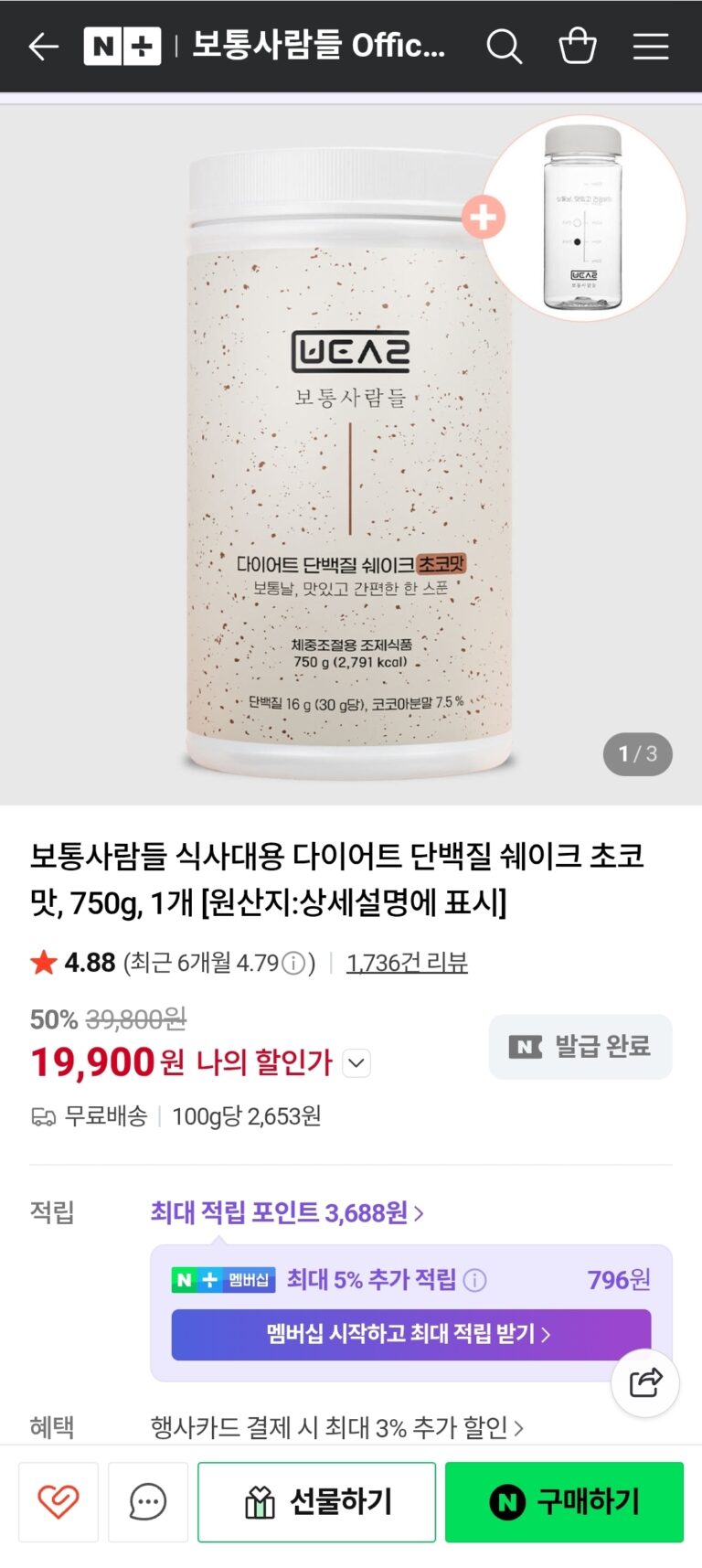Share this product
Screen dimensions: 702x1568
pyautogui.click(x=645, y=1382)
